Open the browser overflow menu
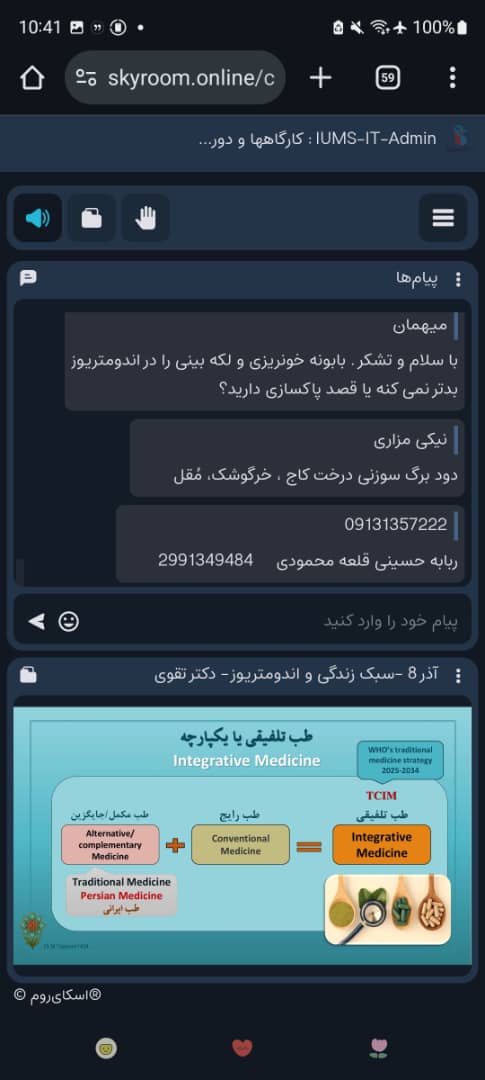Image resolution: width=485 pixels, height=1080 pixels. (453, 78)
